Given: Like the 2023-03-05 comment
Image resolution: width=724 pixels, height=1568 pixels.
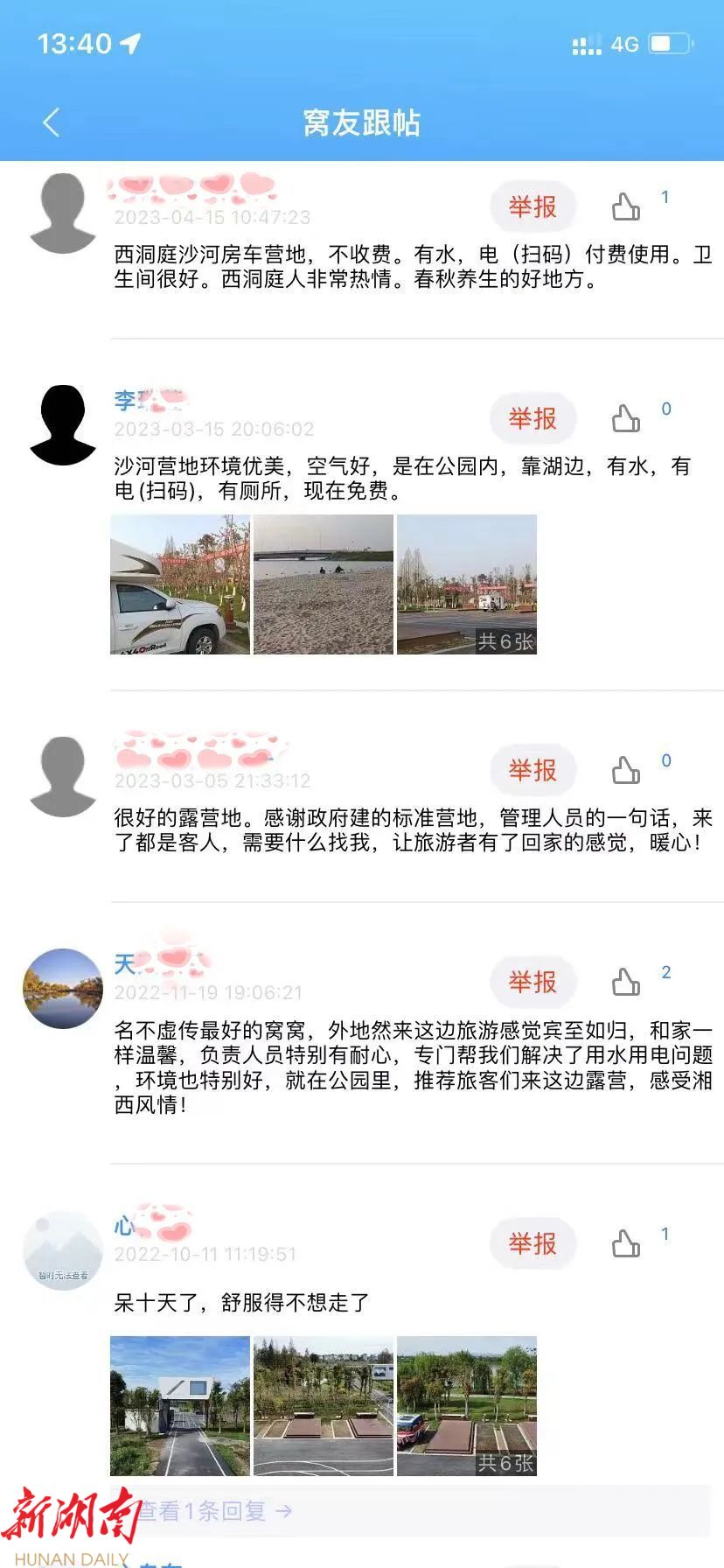Looking at the screenshot, I should (625, 771).
